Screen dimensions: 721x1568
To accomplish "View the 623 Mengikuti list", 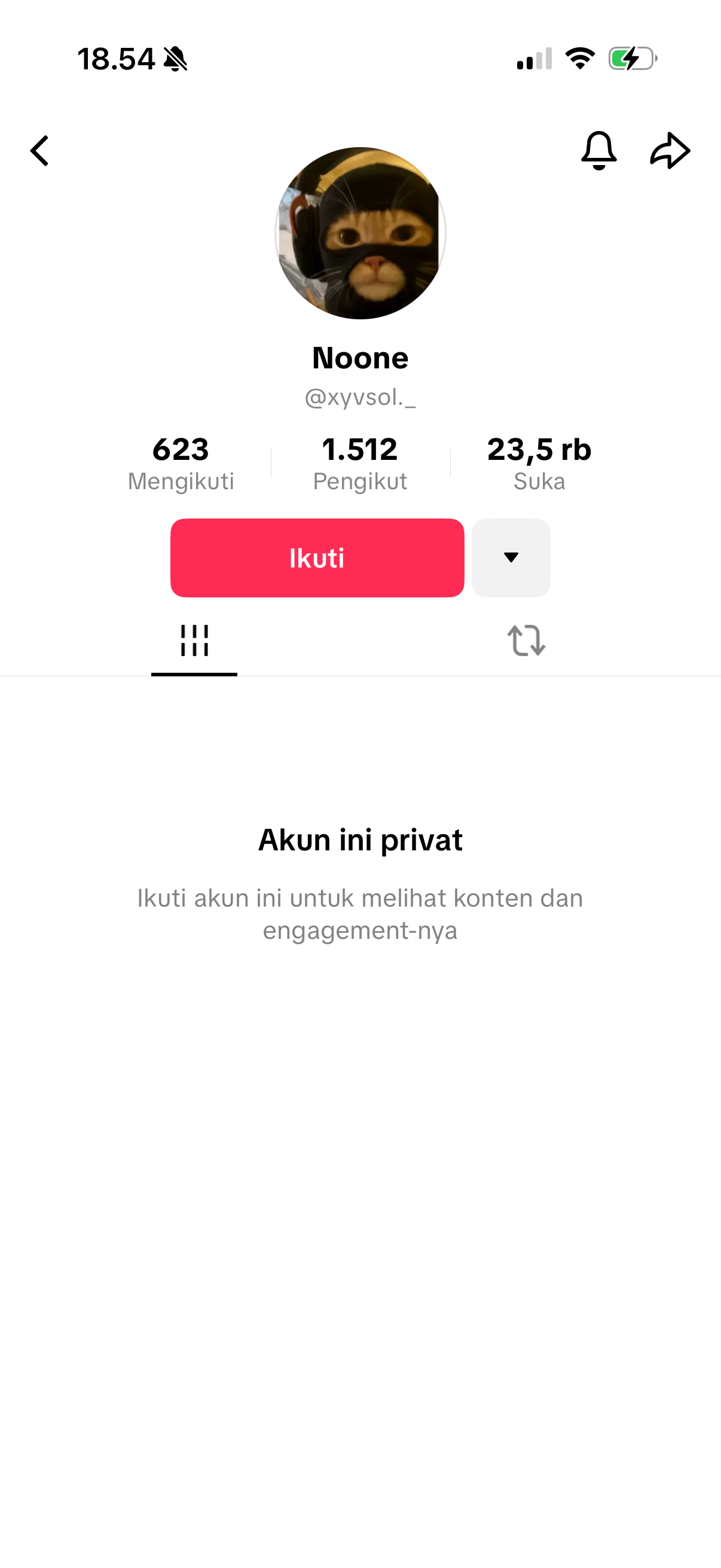I will click(181, 463).
